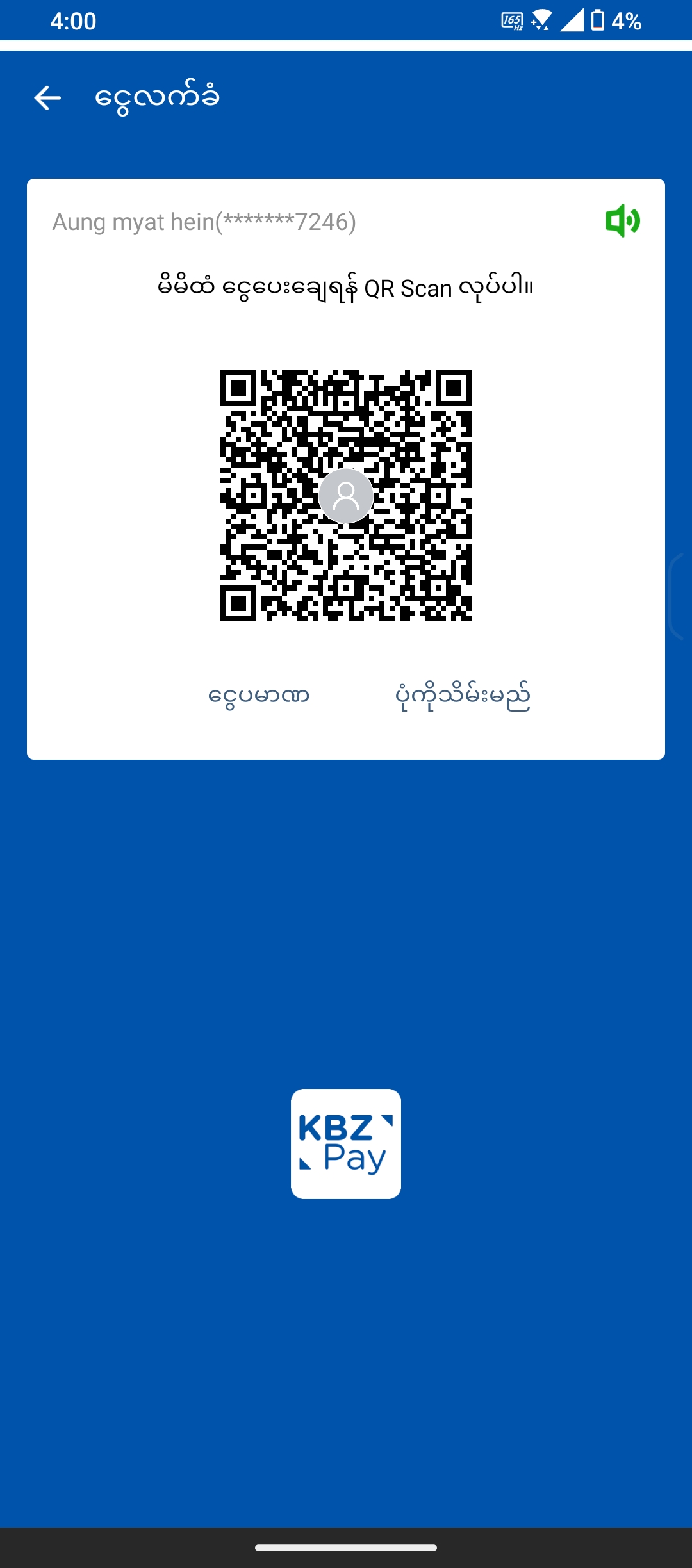Toggle the green speaker sound icon
The height and width of the screenshot is (1568, 692).
[622, 221]
